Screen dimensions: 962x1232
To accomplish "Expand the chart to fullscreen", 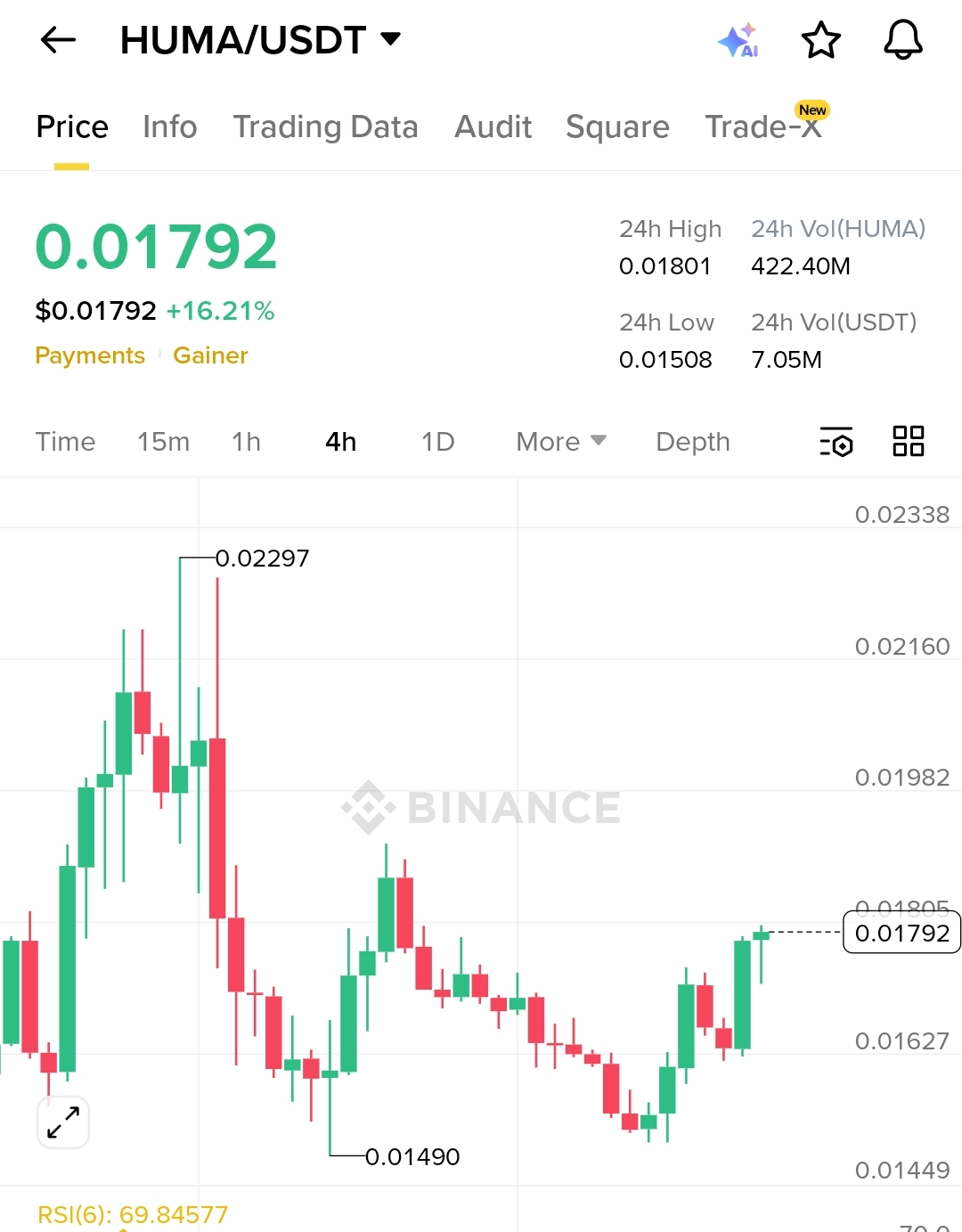I will [63, 1122].
